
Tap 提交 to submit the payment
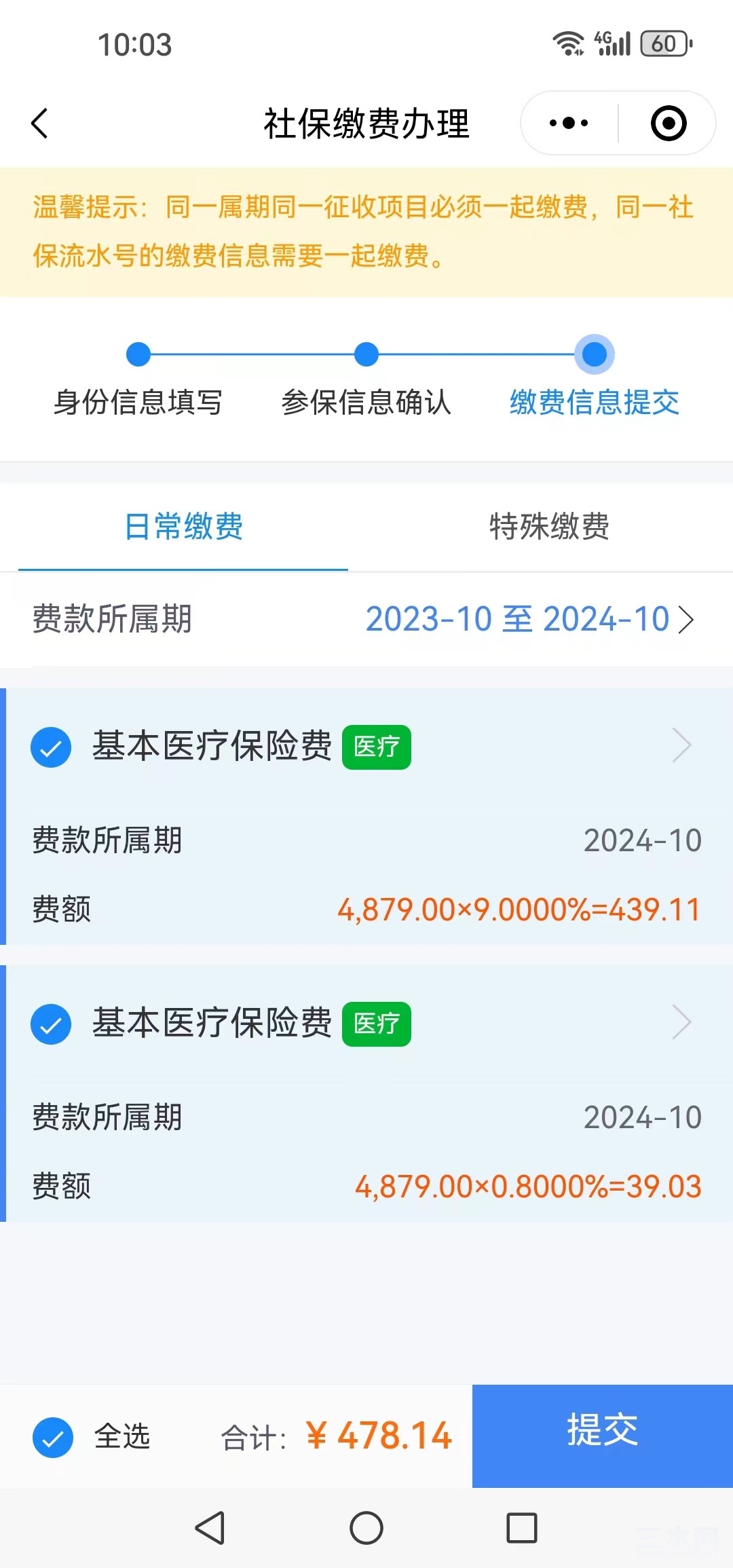click(602, 1436)
